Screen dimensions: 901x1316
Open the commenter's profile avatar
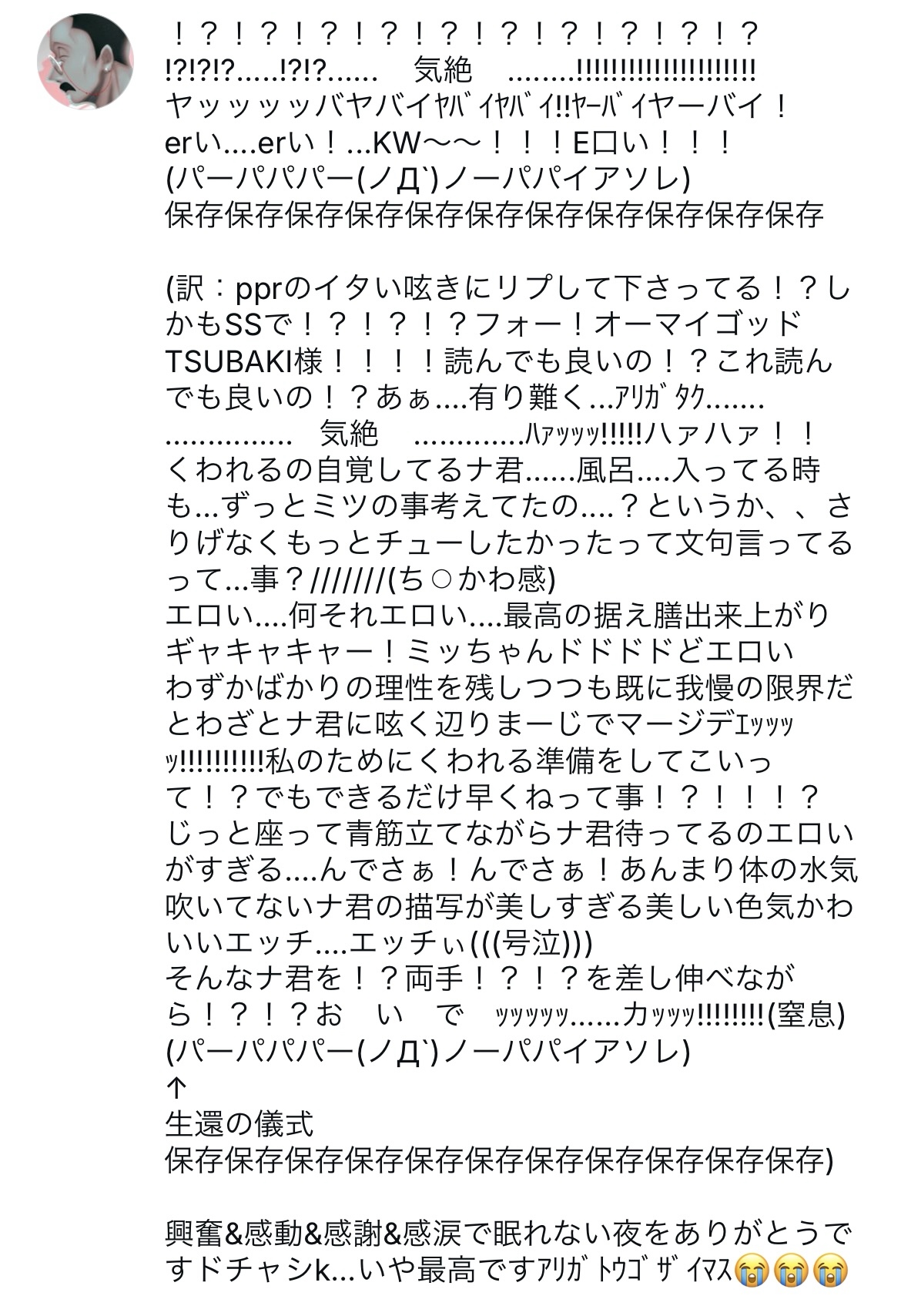pos(85,62)
